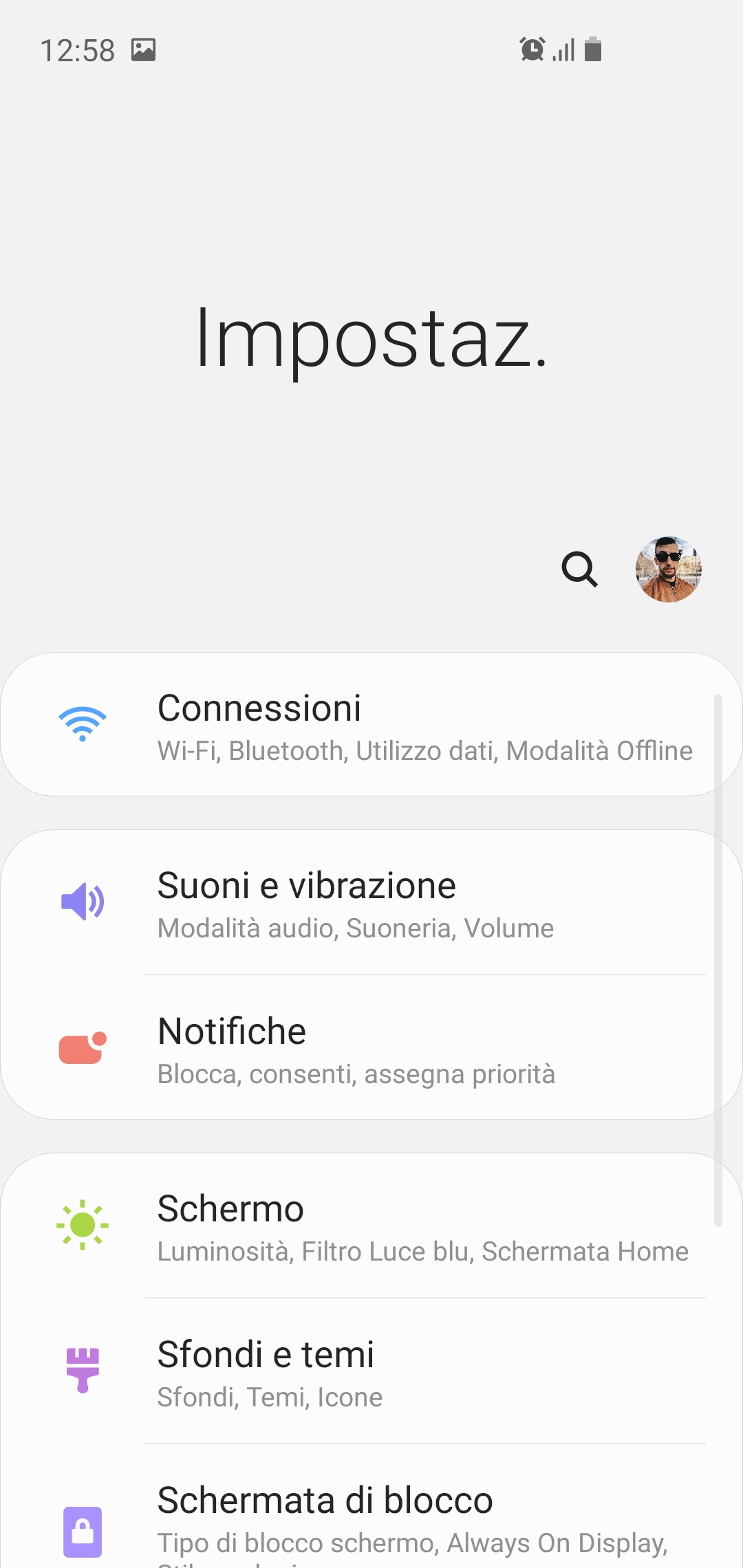This screenshot has width=743, height=1568.
Task: Open Connessioni settings
Action: coord(371,724)
